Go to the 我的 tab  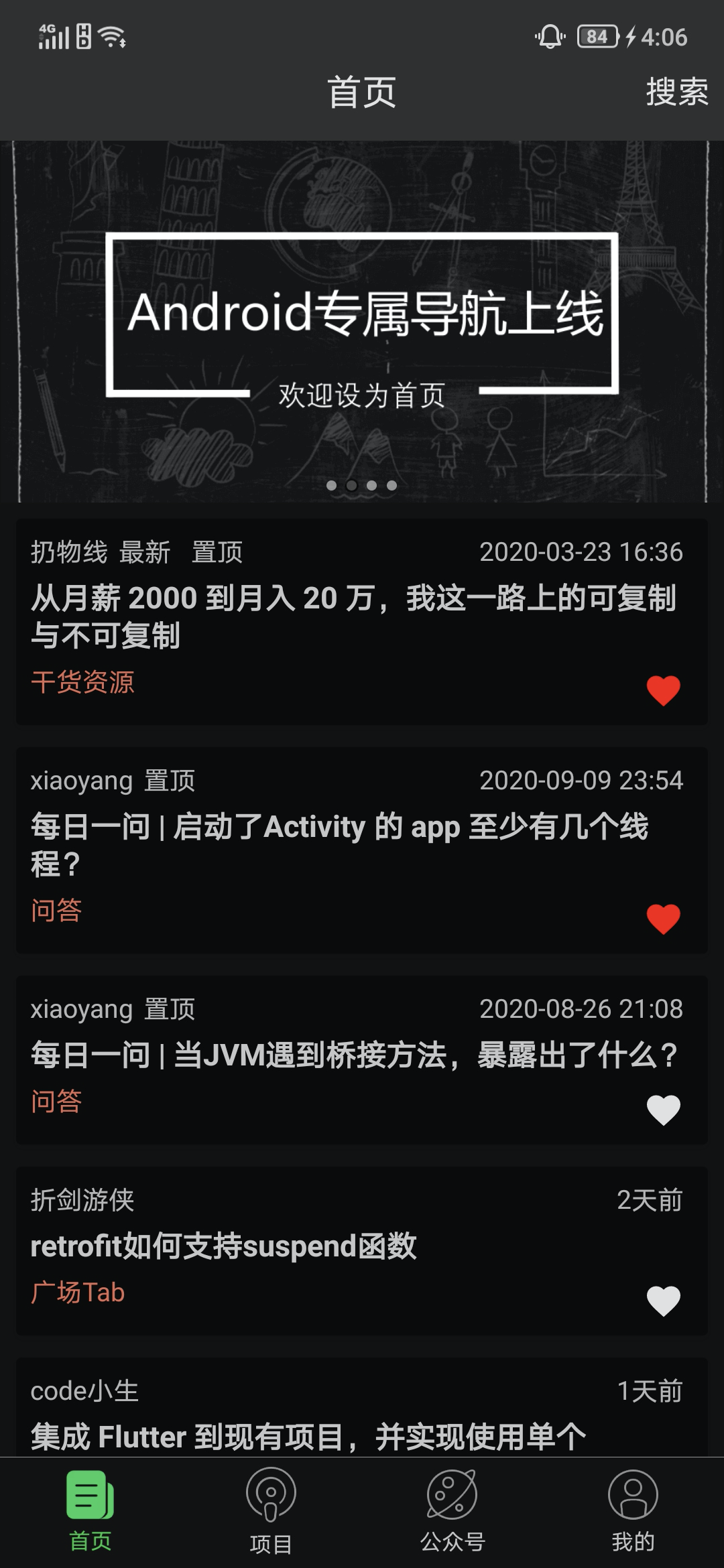[633, 1512]
